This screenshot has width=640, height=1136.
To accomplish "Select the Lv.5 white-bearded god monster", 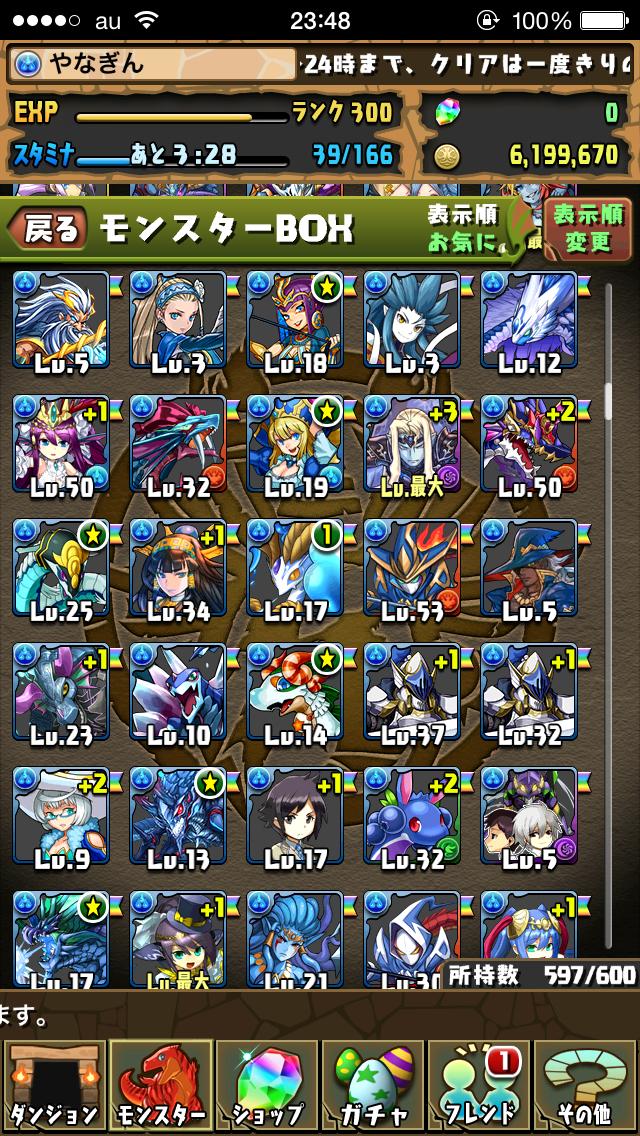I will coord(60,320).
